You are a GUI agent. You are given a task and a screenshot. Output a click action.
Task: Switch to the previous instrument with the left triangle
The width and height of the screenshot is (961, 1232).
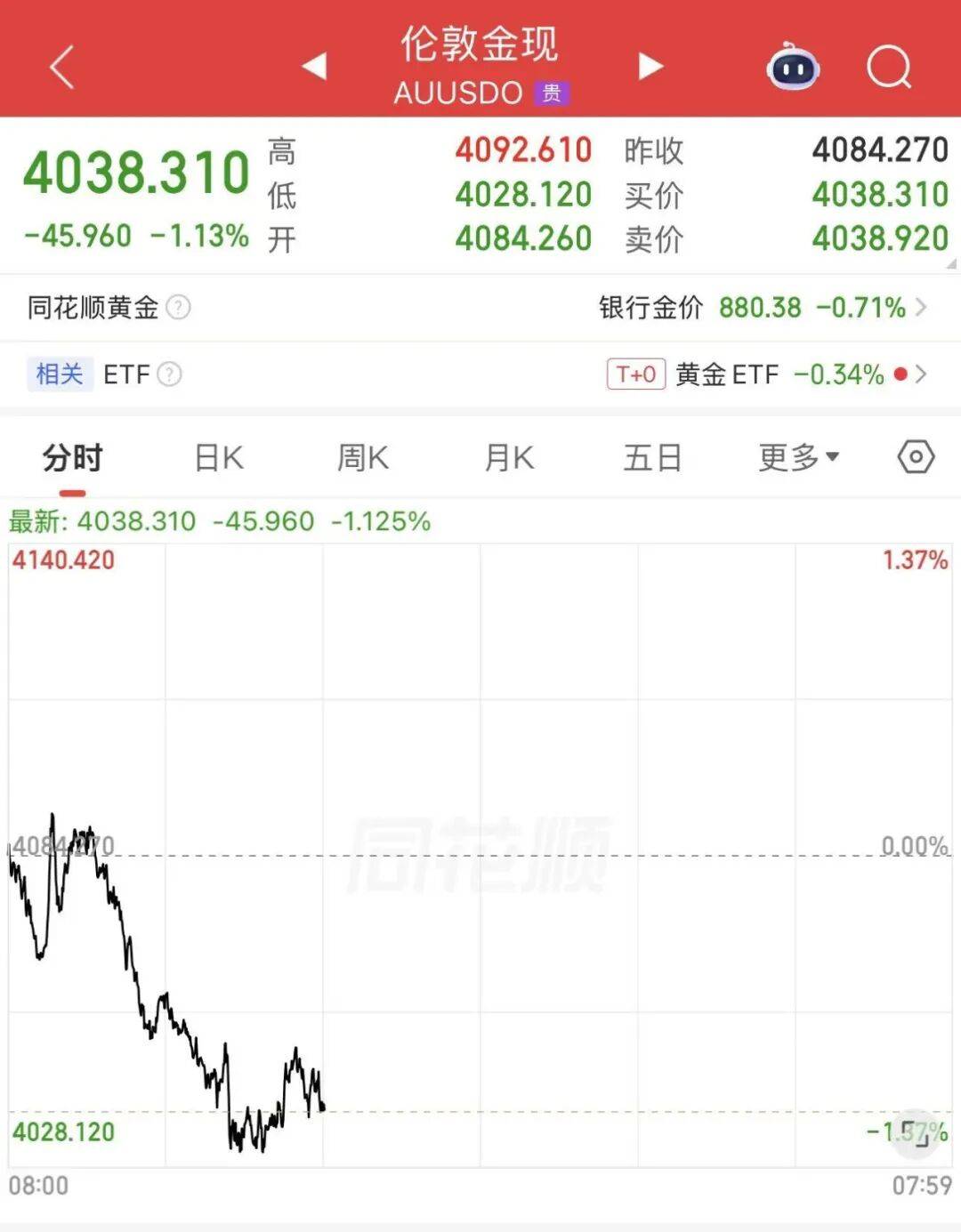click(x=314, y=66)
